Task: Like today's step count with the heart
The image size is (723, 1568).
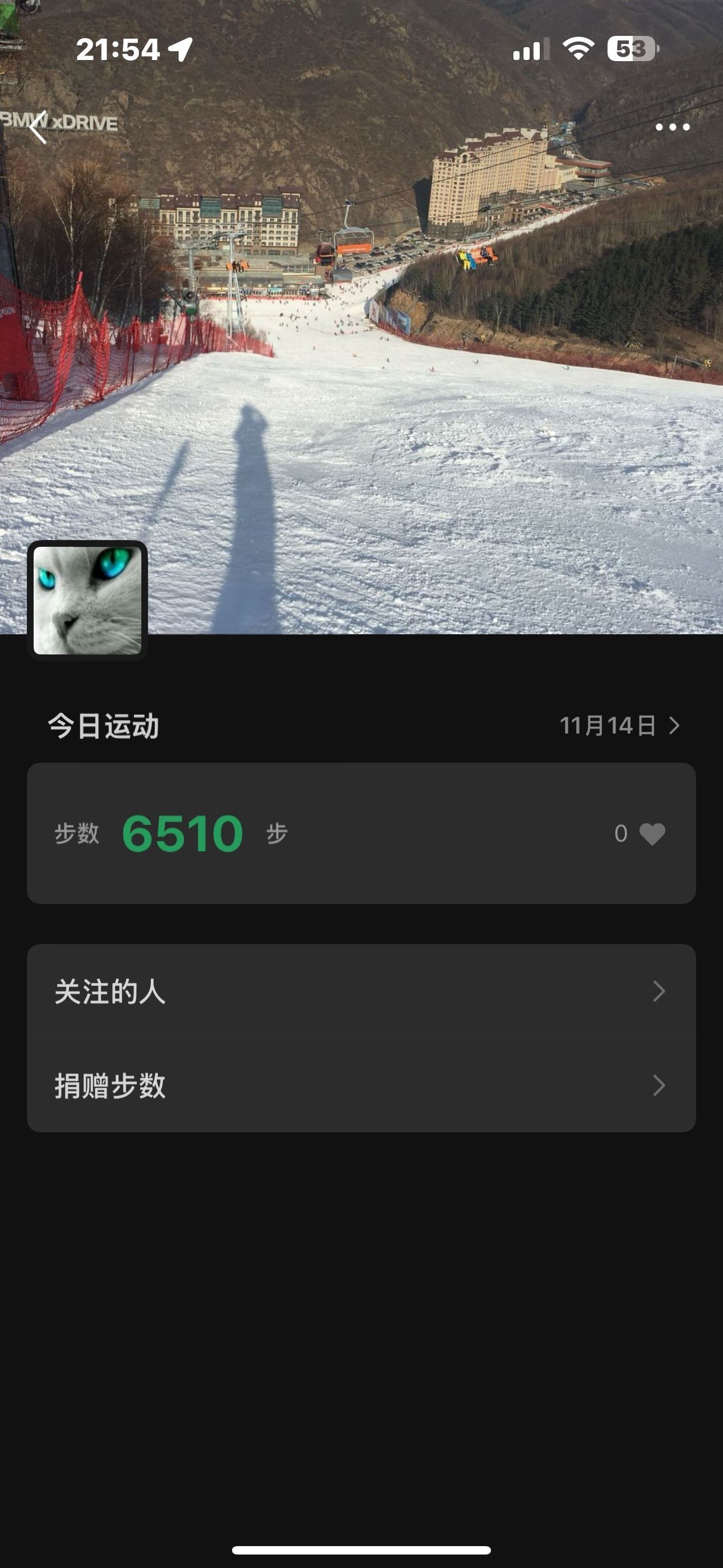Action: 652,834
